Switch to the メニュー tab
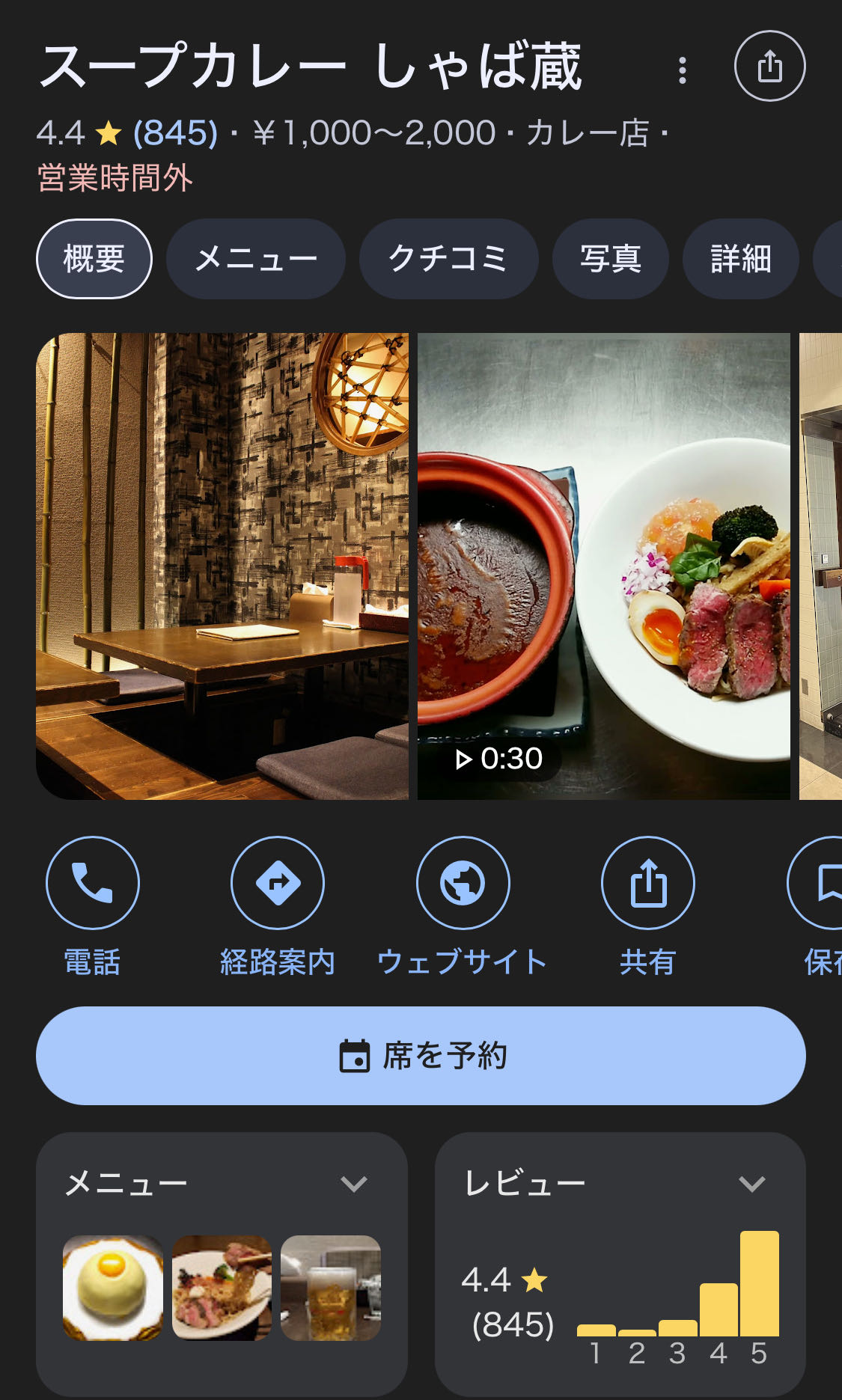Viewport: 842px width, 1400px height. point(255,259)
